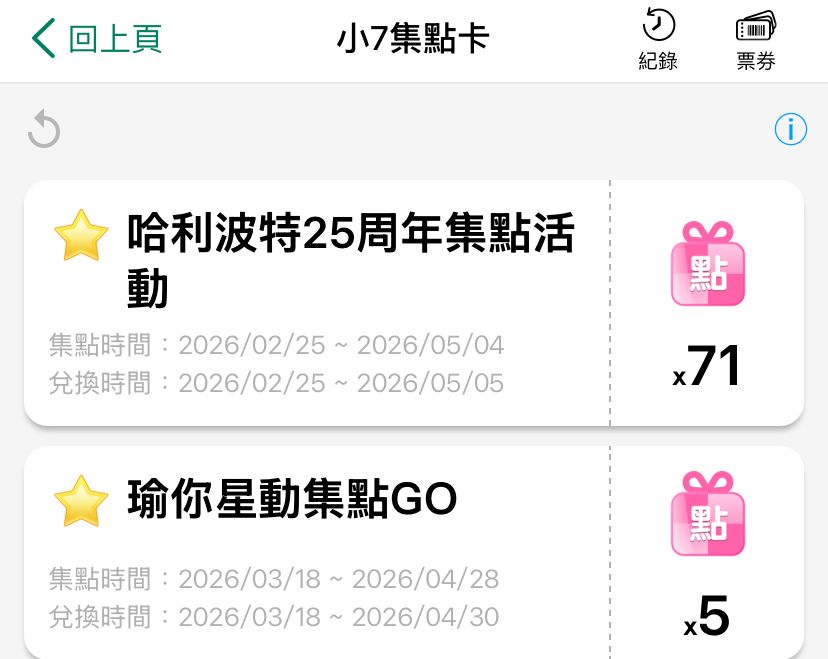
Task: Open the info icon
Action: click(791, 129)
